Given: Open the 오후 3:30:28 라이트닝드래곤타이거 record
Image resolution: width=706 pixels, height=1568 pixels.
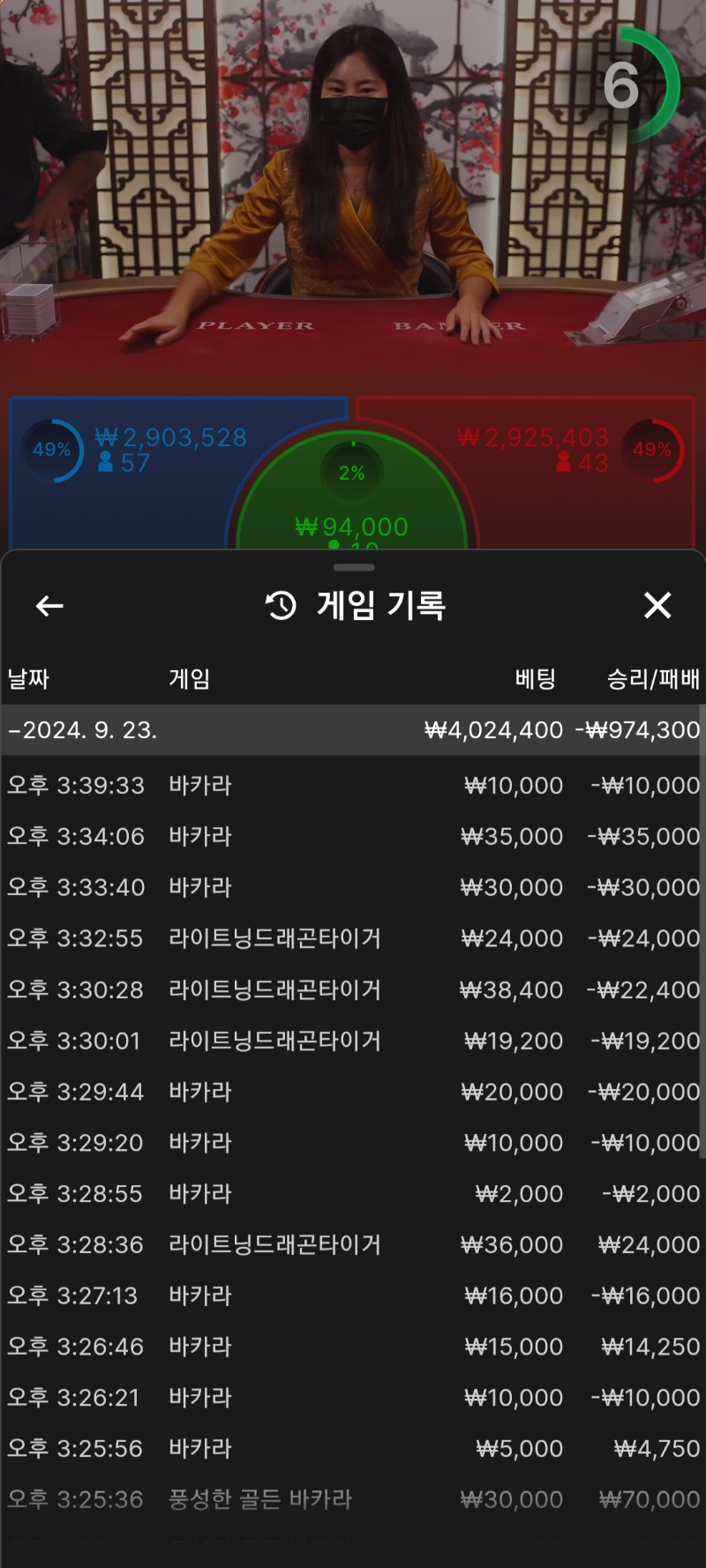Looking at the screenshot, I should pyautogui.click(x=353, y=989).
